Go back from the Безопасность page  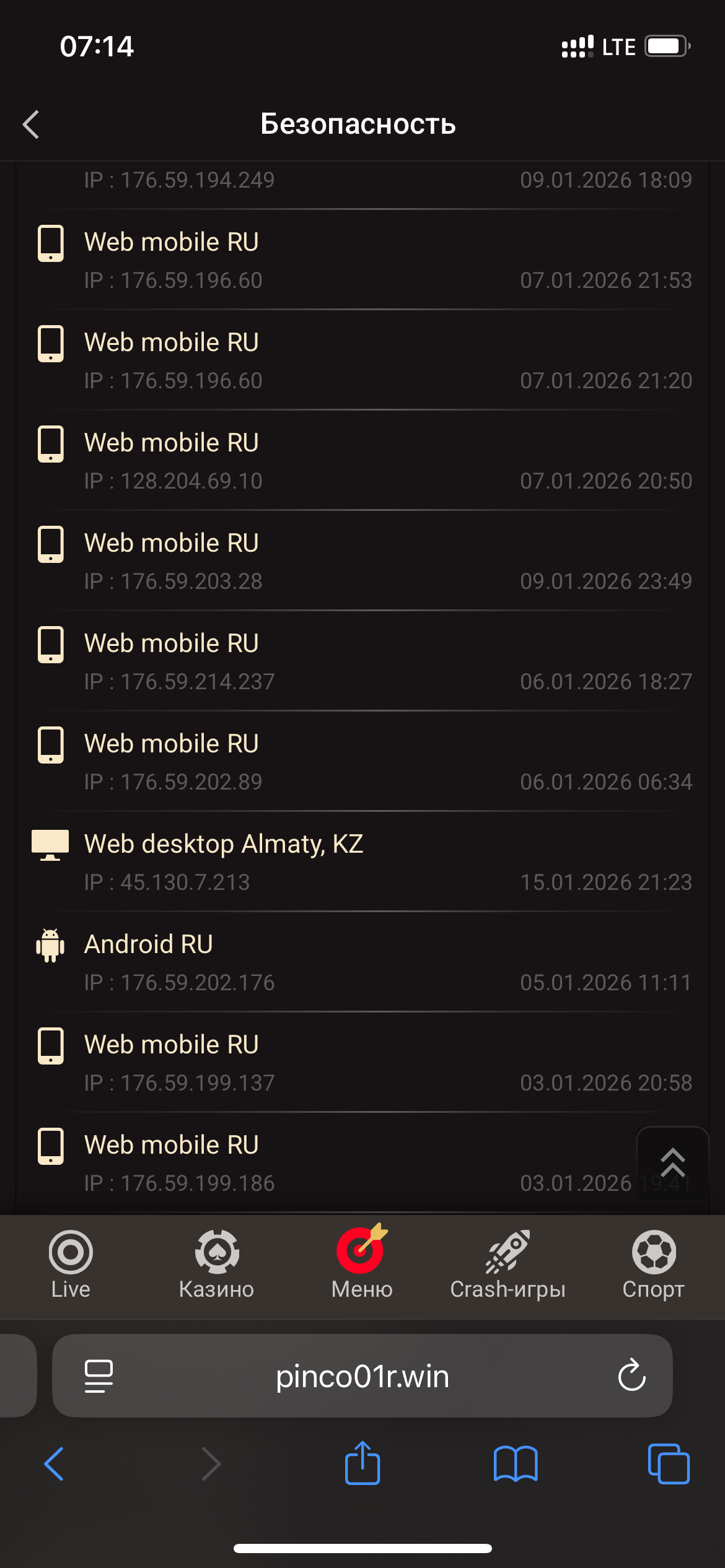pos(31,124)
